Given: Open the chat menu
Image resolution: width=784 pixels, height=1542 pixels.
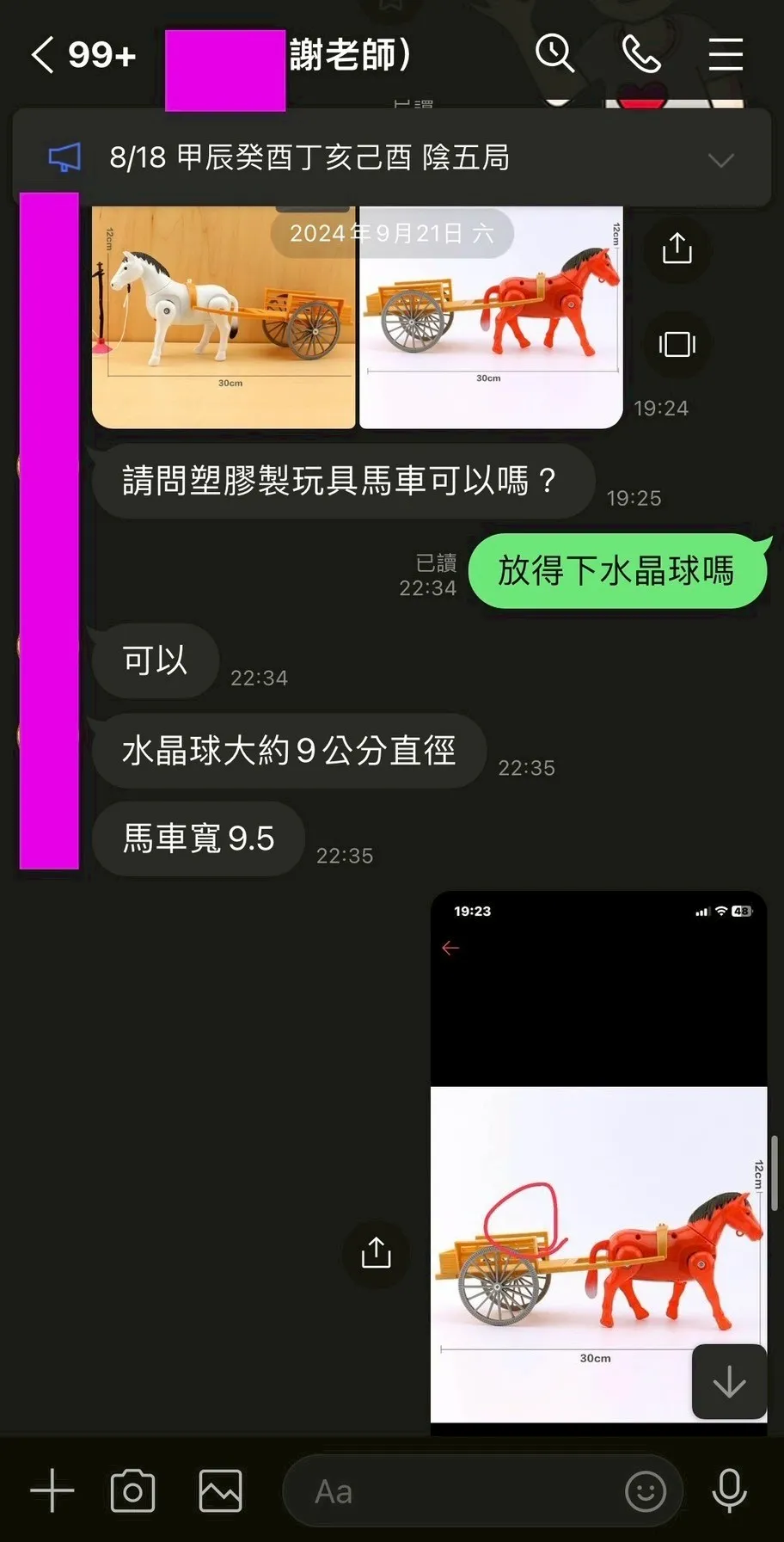Looking at the screenshot, I should pyautogui.click(x=726, y=54).
